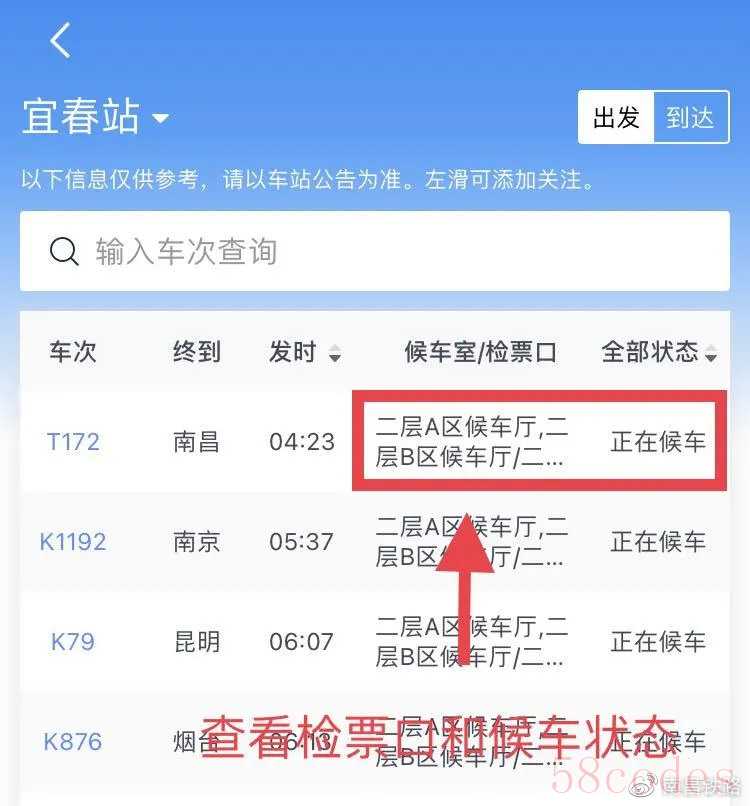Open the 全部状态 status filter
This screenshot has height=806, width=750.
[x=659, y=352]
